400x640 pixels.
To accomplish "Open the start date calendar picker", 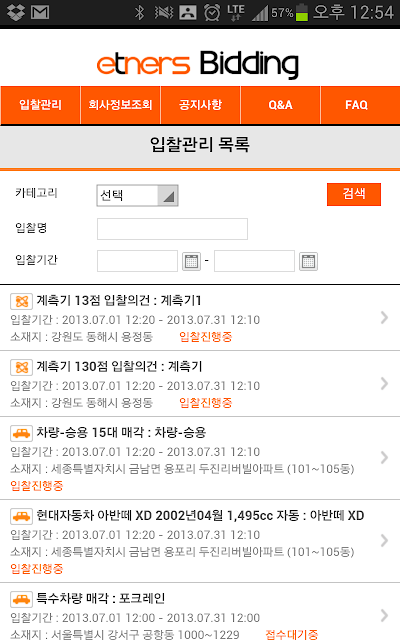I will [x=191, y=261].
